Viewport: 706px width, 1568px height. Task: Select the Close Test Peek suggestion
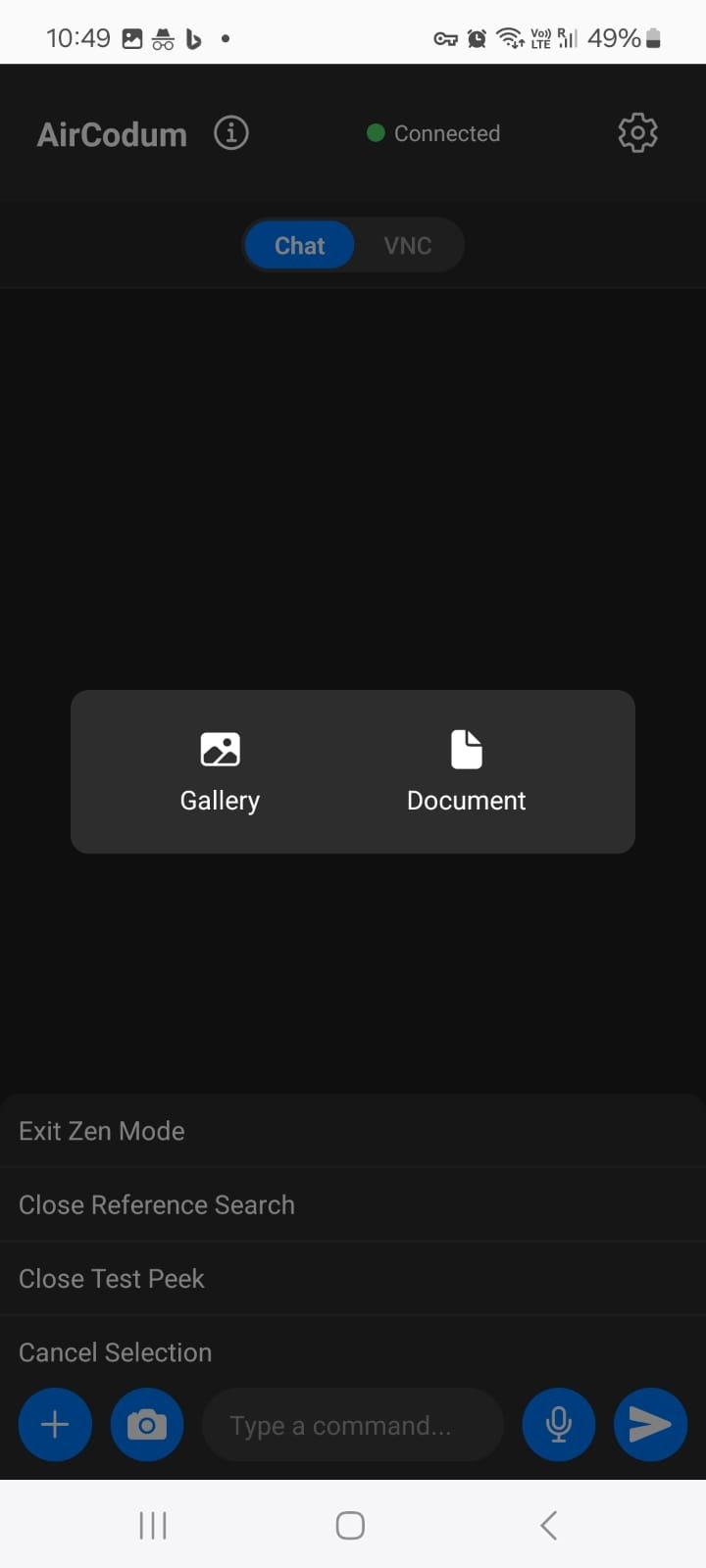point(112,1279)
